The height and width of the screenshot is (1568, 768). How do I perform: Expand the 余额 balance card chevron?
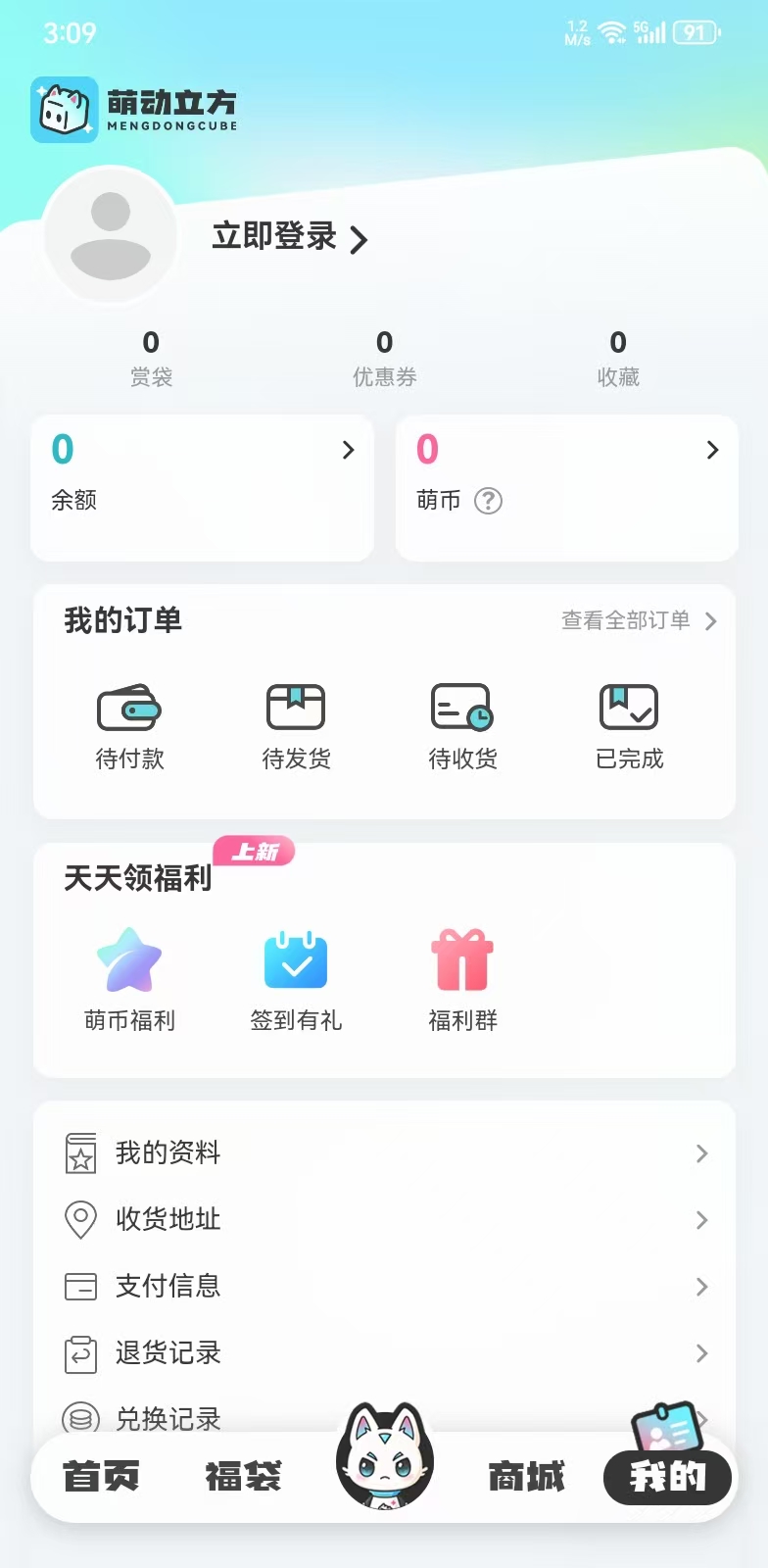(x=349, y=450)
